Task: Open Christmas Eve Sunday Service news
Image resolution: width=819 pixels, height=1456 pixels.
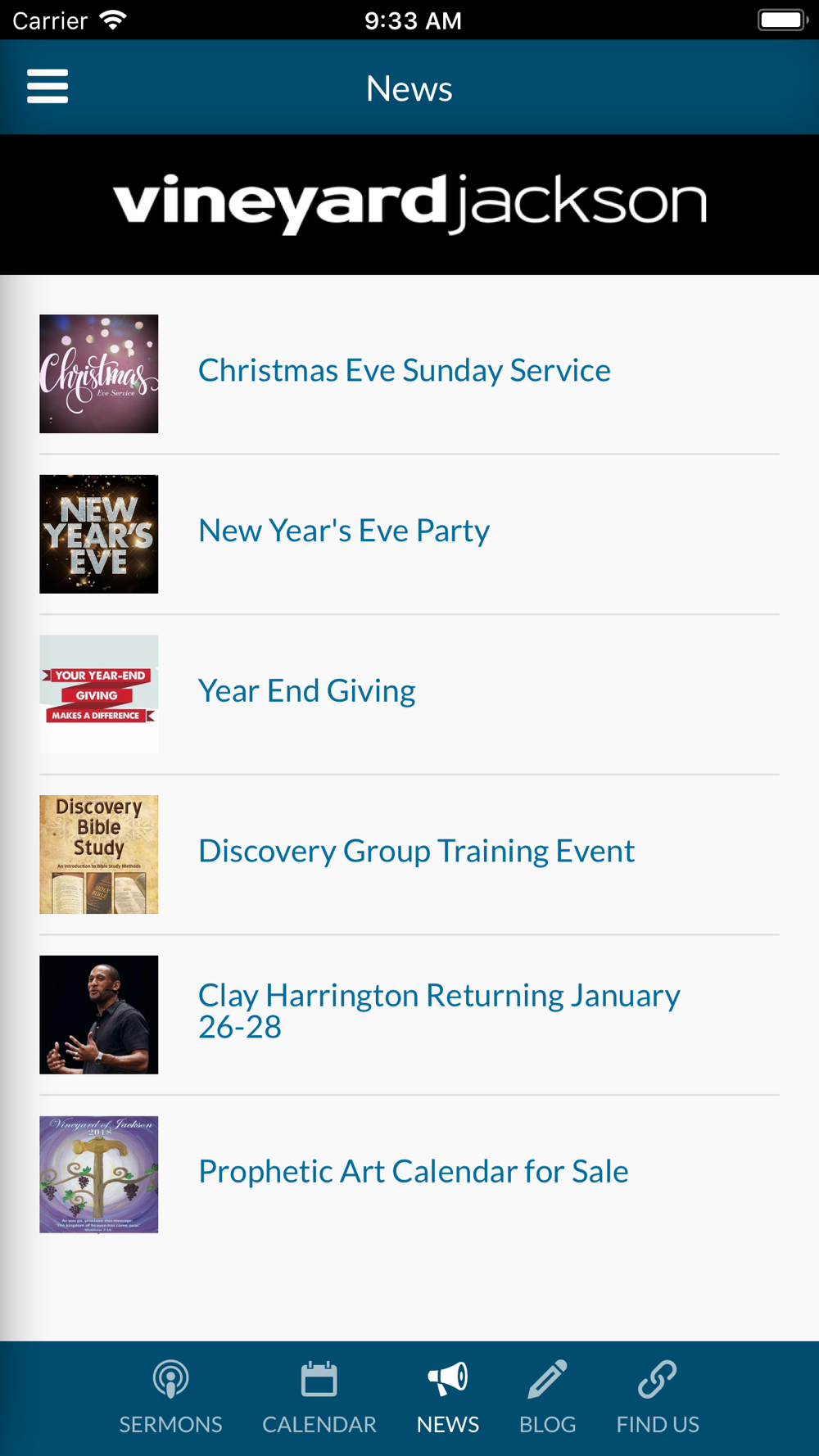Action: click(404, 371)
